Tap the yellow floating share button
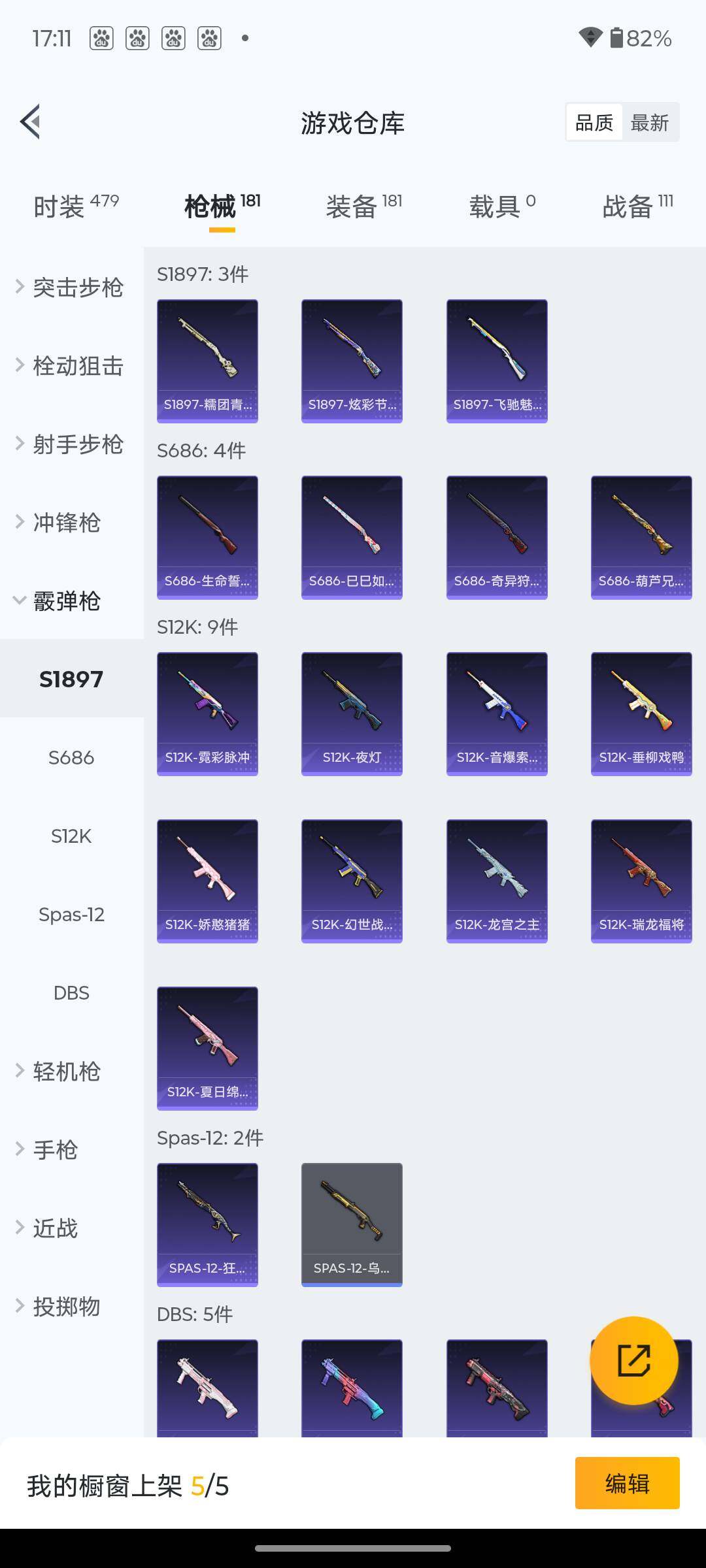 [633, 1360]
